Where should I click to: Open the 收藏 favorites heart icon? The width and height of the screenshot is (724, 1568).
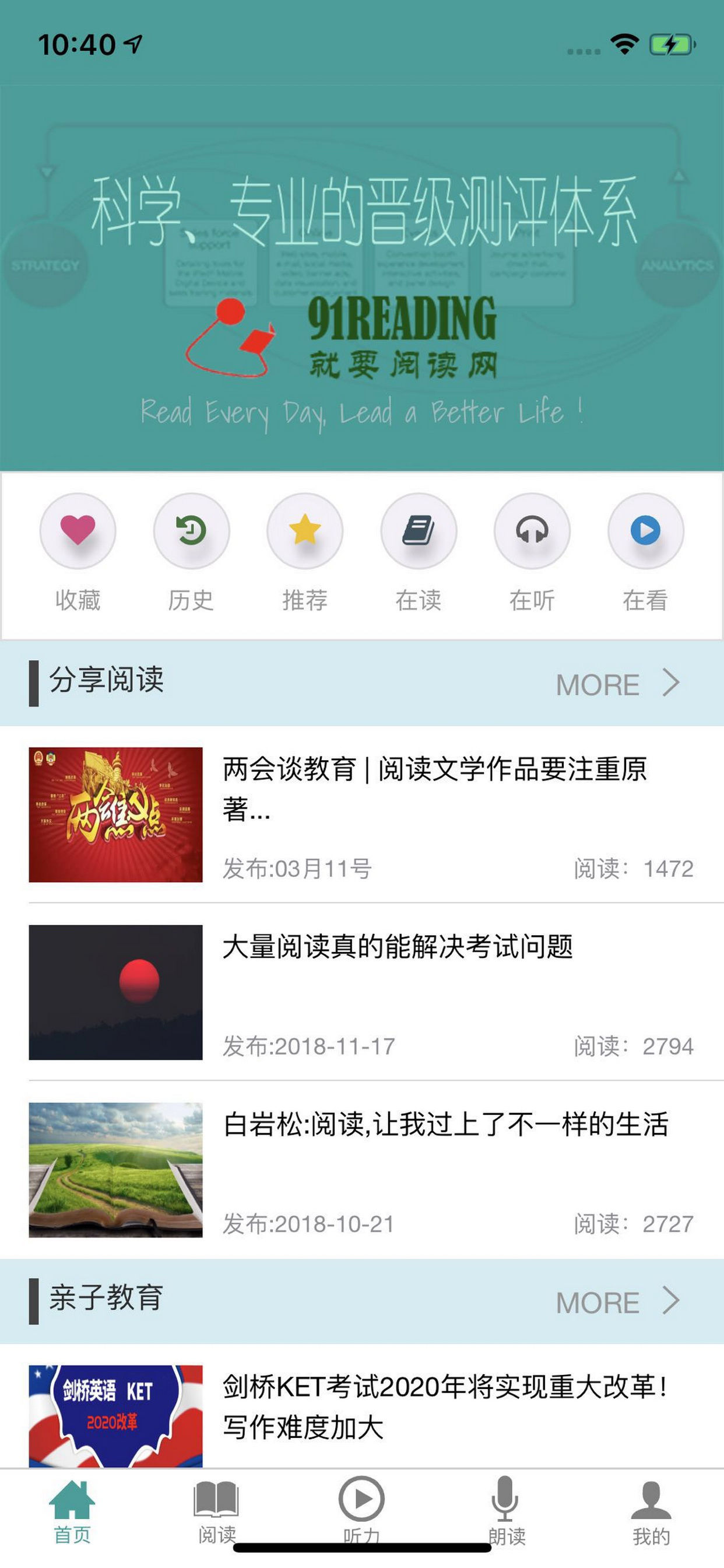tap(78, 531)
